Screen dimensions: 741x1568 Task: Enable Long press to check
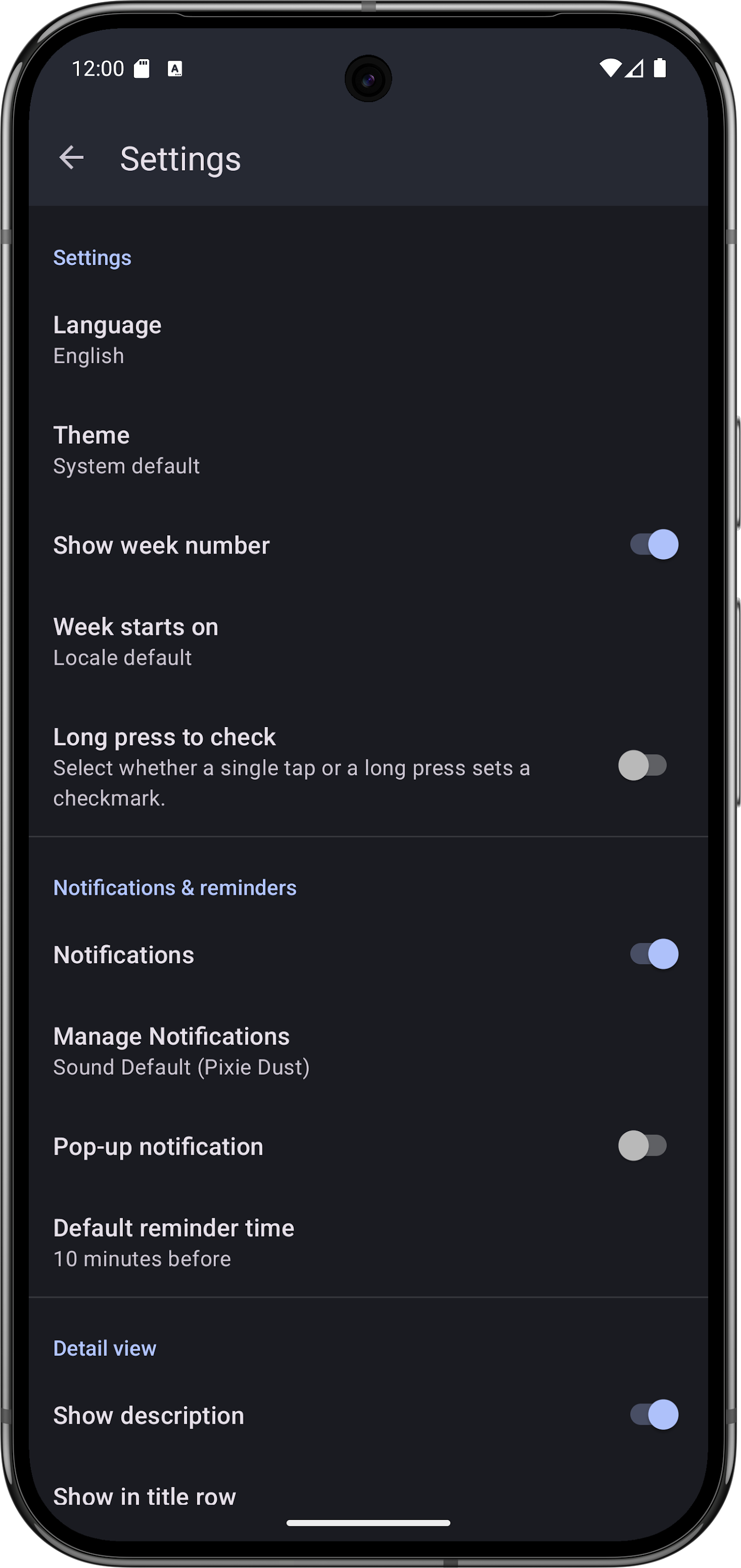click(642, 766)
